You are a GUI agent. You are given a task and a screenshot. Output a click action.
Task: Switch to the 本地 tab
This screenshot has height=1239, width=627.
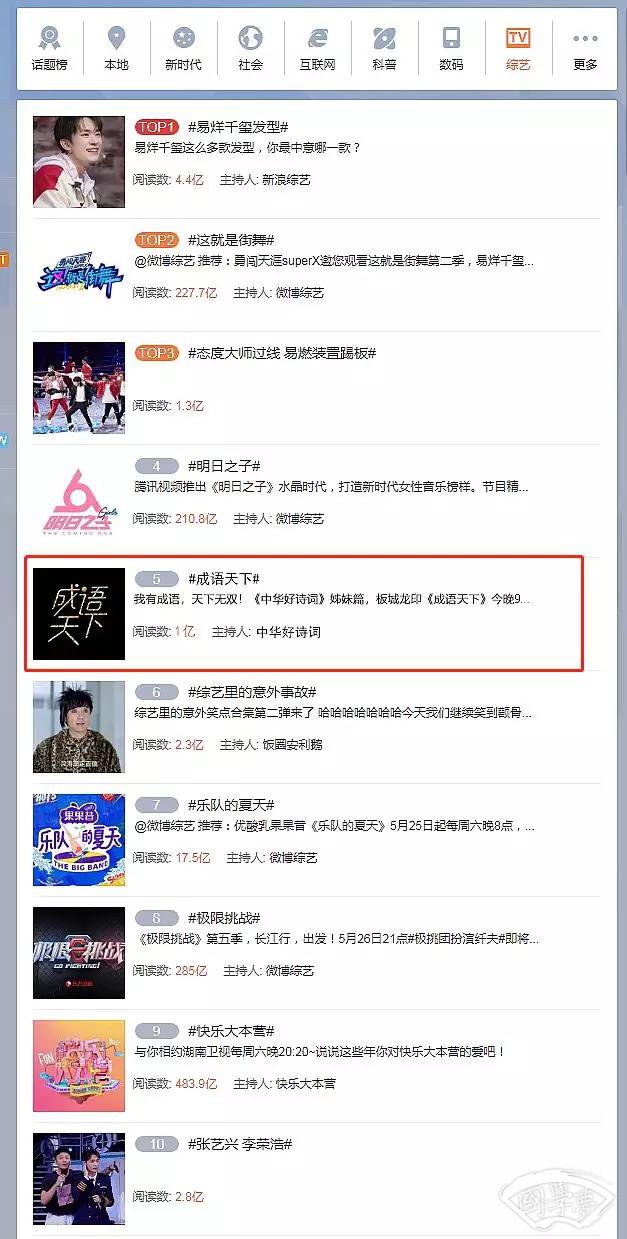(116, 49)
